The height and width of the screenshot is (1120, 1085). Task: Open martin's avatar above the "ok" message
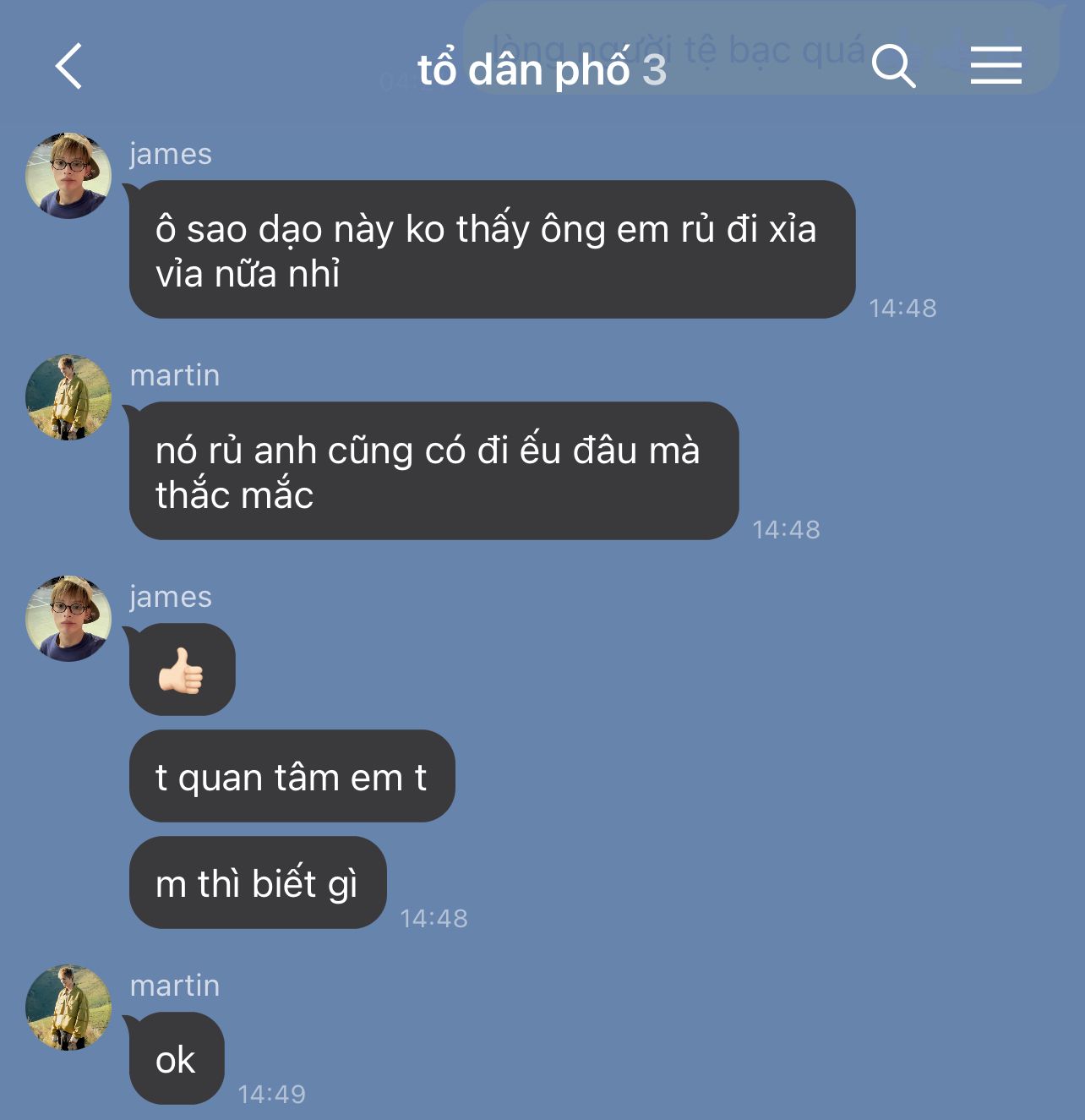(x=68, y=1008)
